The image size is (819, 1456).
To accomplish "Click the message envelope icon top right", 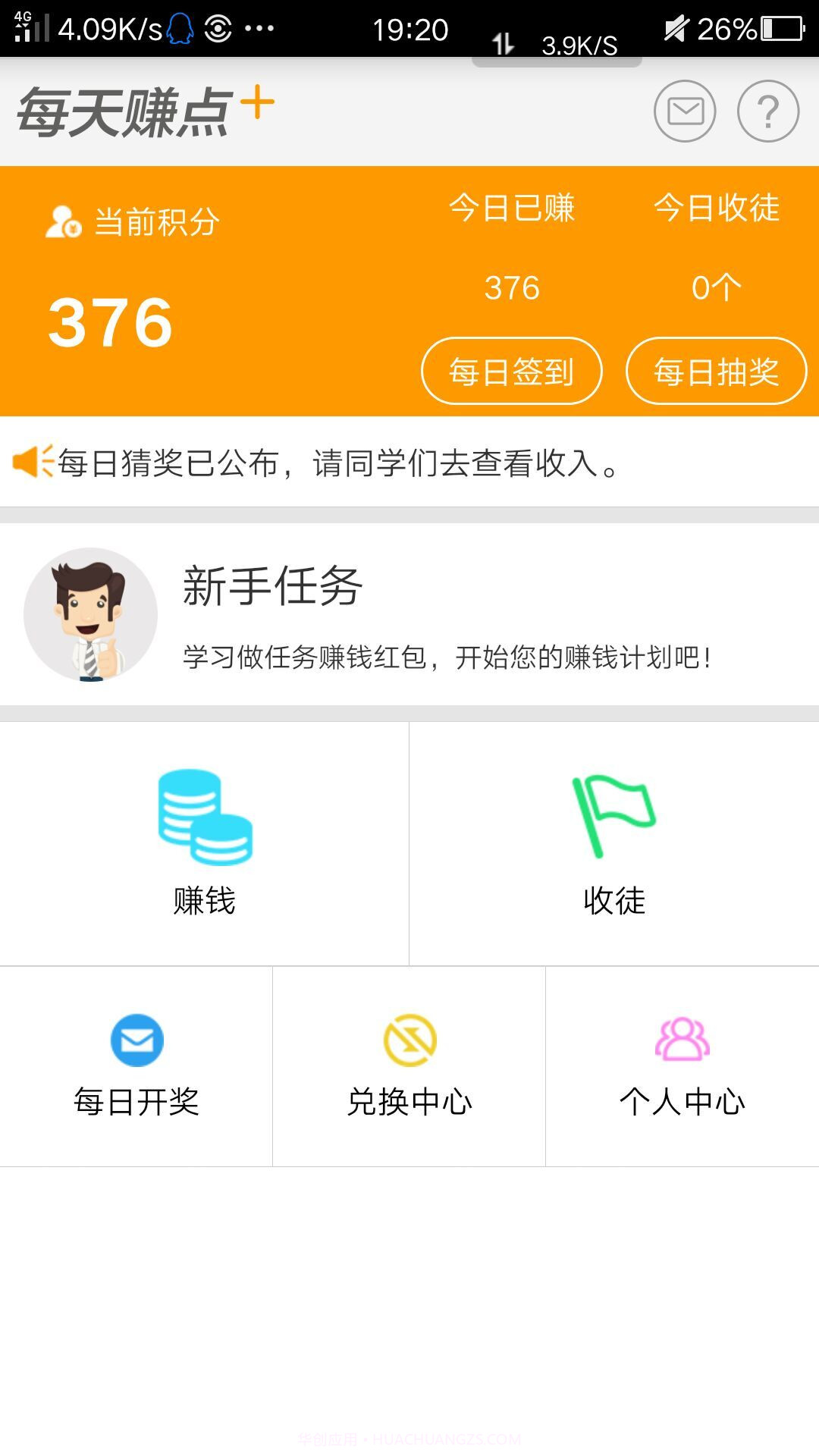I will tap(685, 112).
